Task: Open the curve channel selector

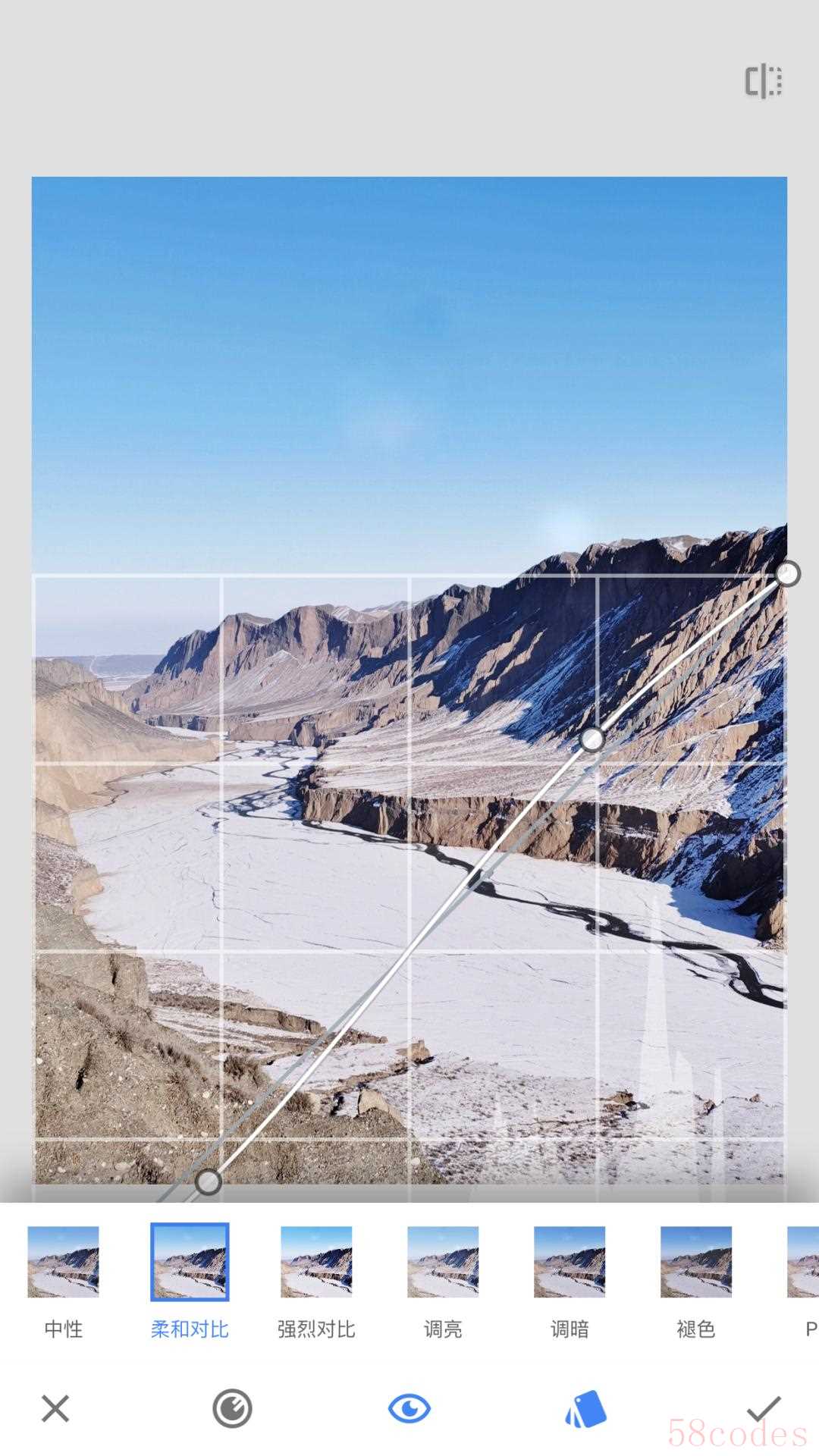Action: [232, 1408]
